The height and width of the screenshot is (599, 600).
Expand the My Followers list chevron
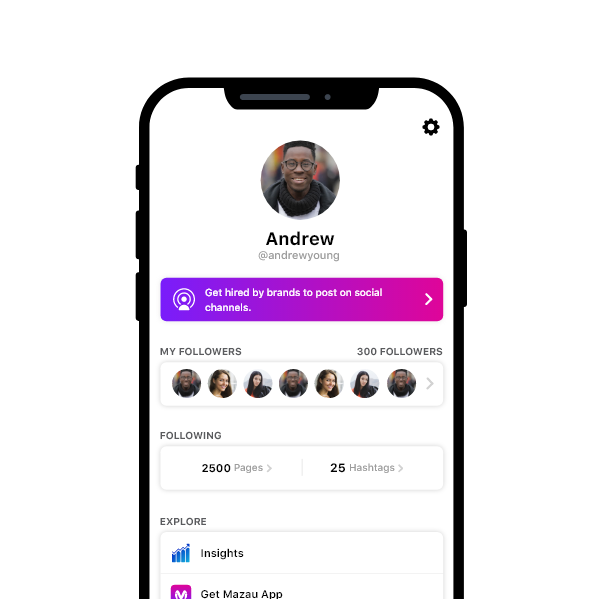tap(430, 383)
